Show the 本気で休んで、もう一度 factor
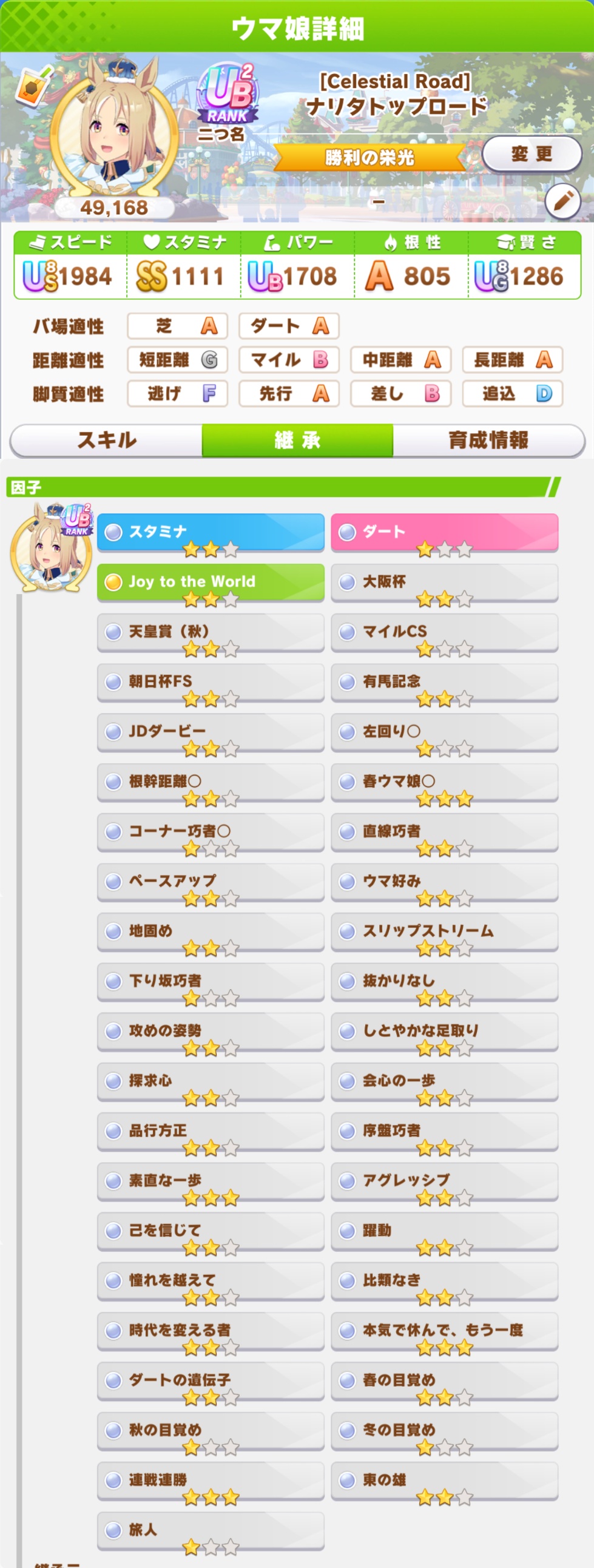Screen dimensions: 594x1568 (444, 1331)
